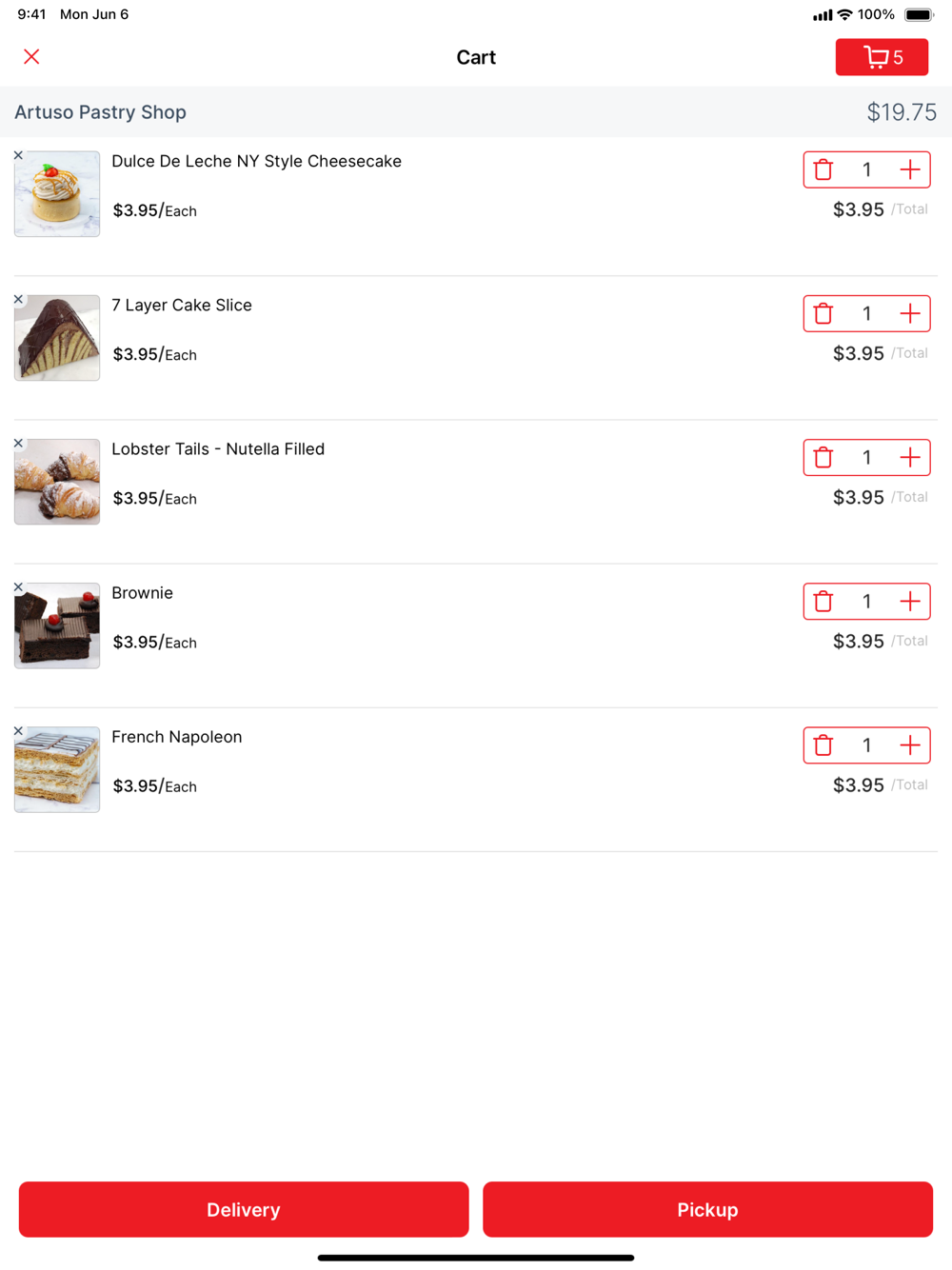Remove 7 Layer Cake Slice using trash icon

click(823, 314)
